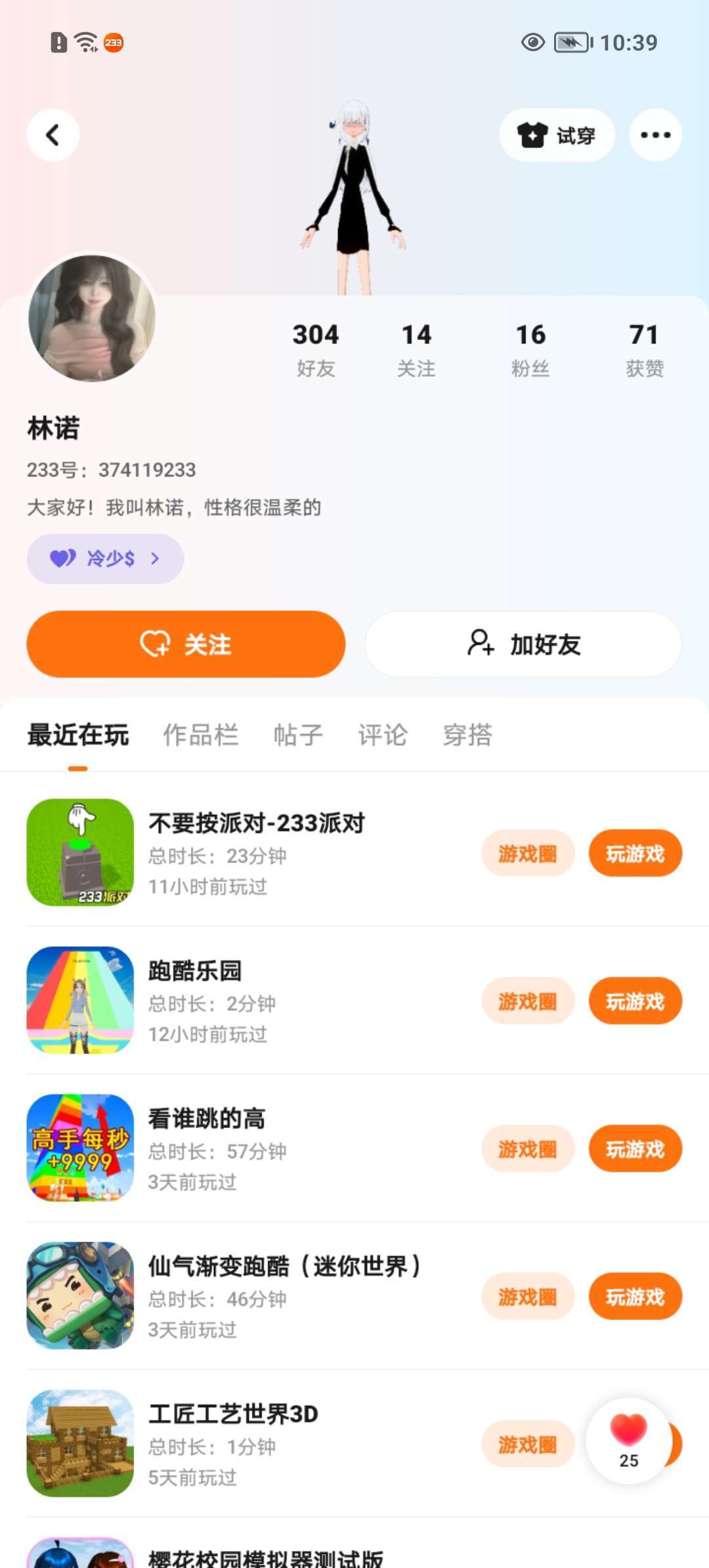Open the 冷少$ partner chip
Image resolution: width=709 pixels, height=1568 pixels.
point(105,559)
